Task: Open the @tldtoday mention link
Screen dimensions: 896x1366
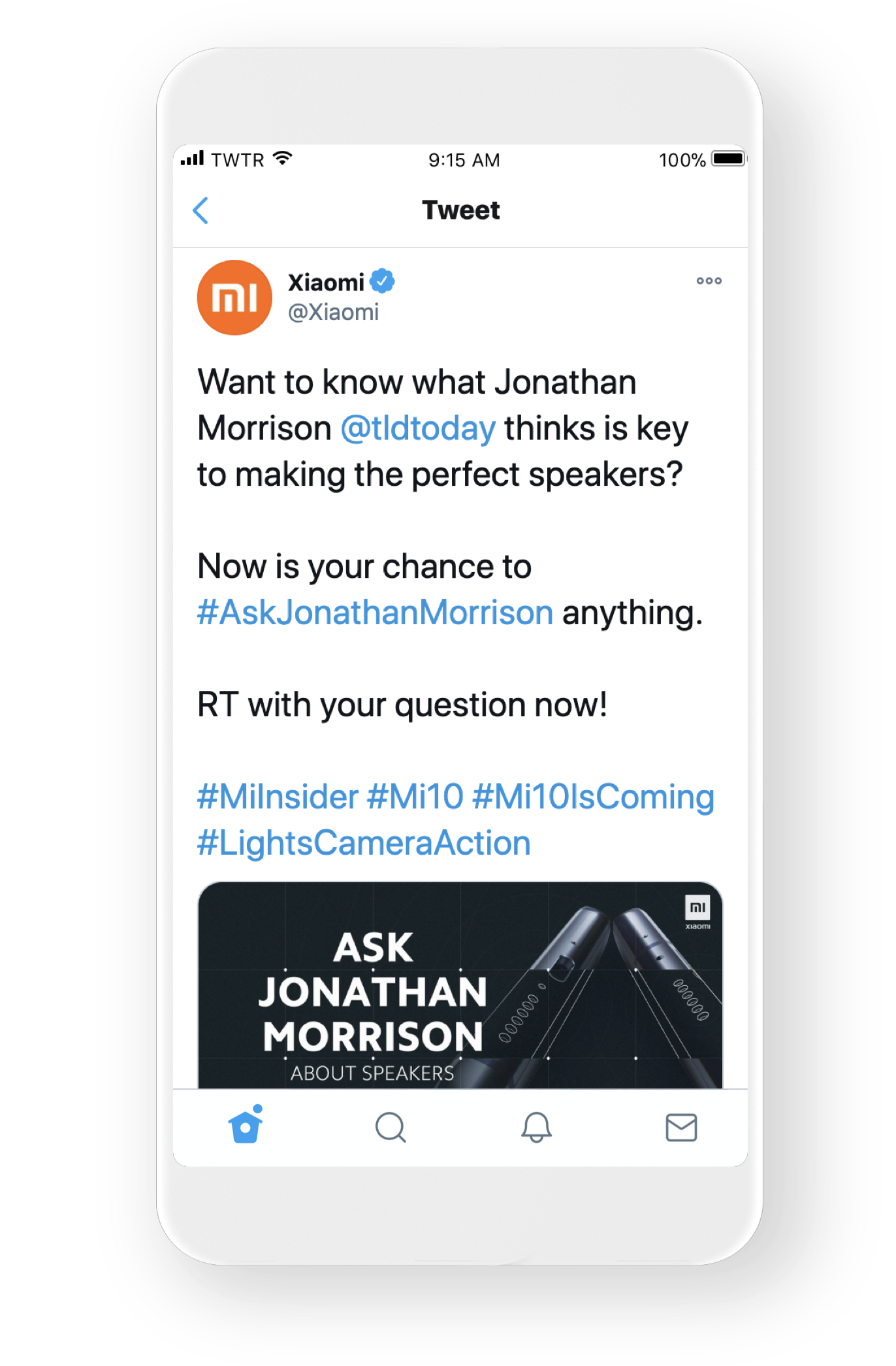Action: click(418, 429)
